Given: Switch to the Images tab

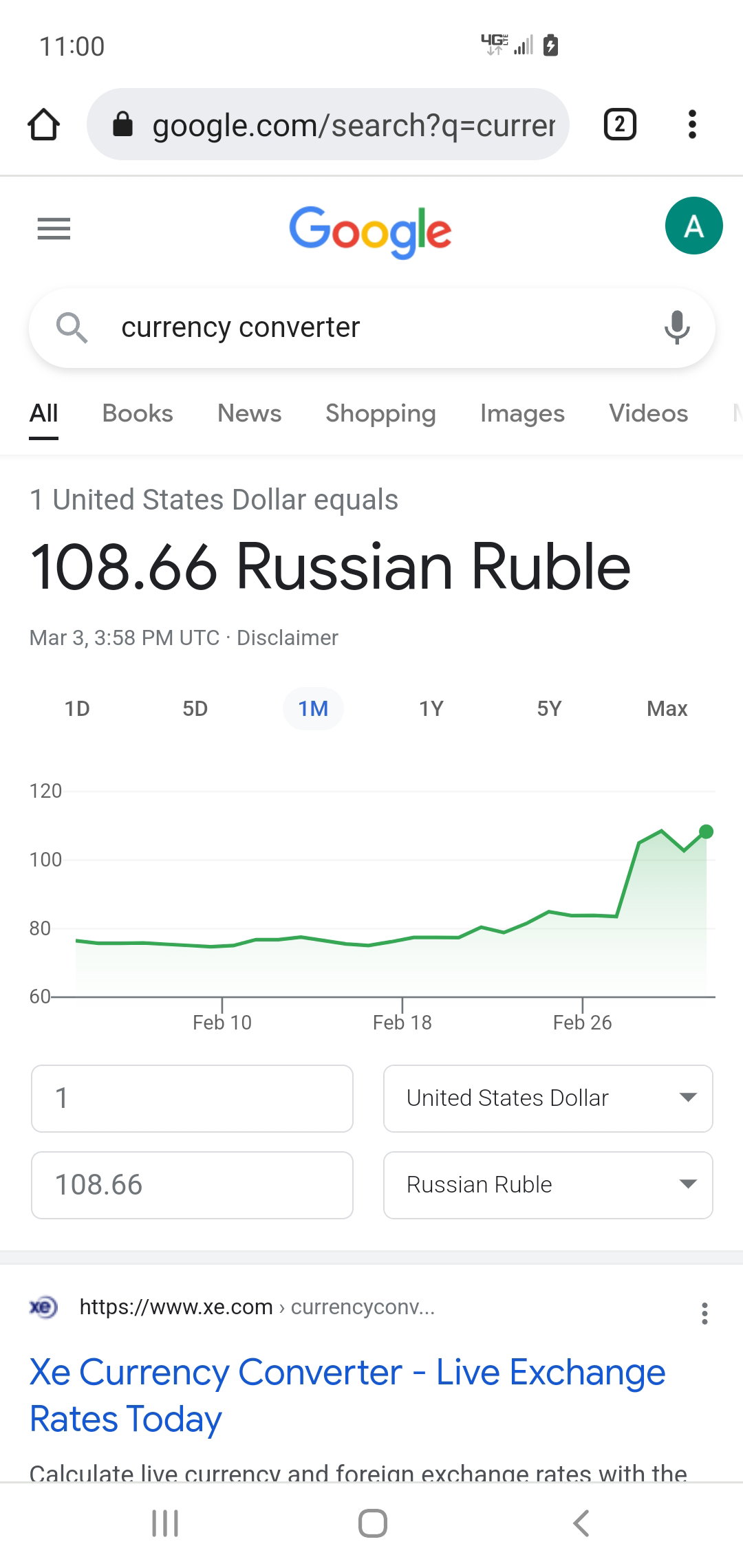Looking at the screenshot, I should pos(522,413).
